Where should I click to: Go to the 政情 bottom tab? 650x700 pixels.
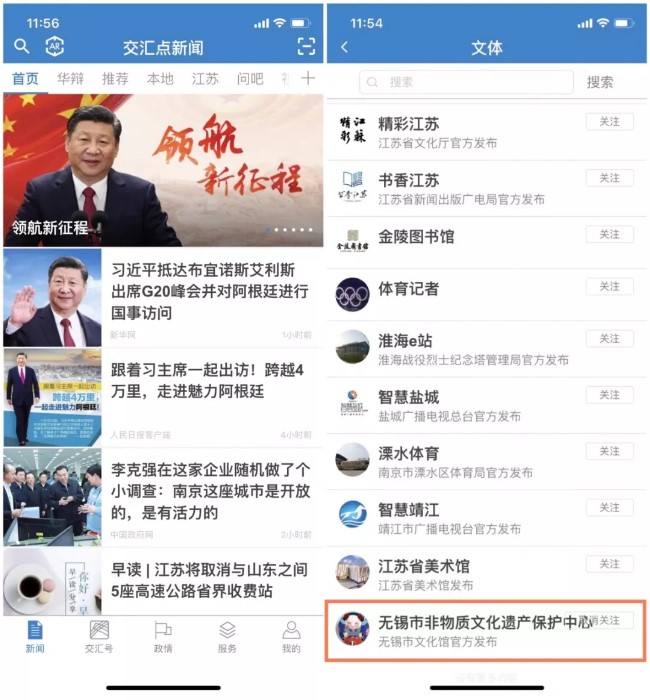[x=163, y=637]
